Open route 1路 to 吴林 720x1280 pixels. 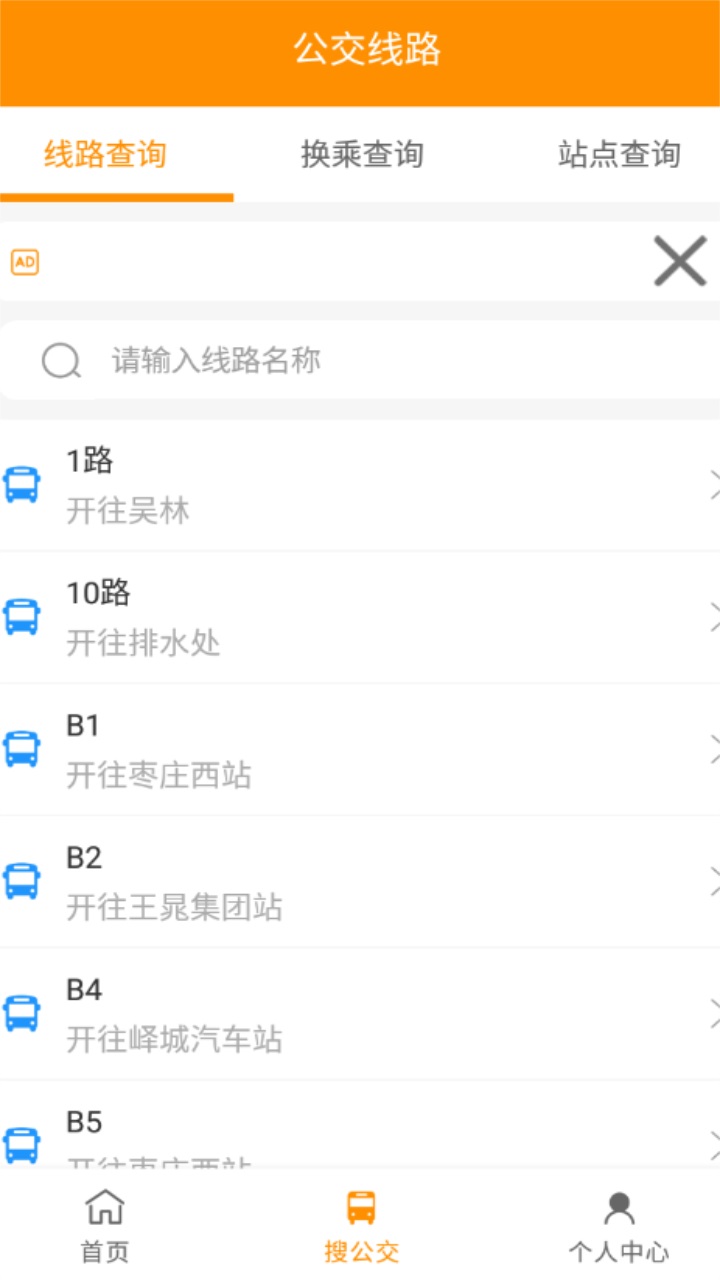tap(360, 485)
